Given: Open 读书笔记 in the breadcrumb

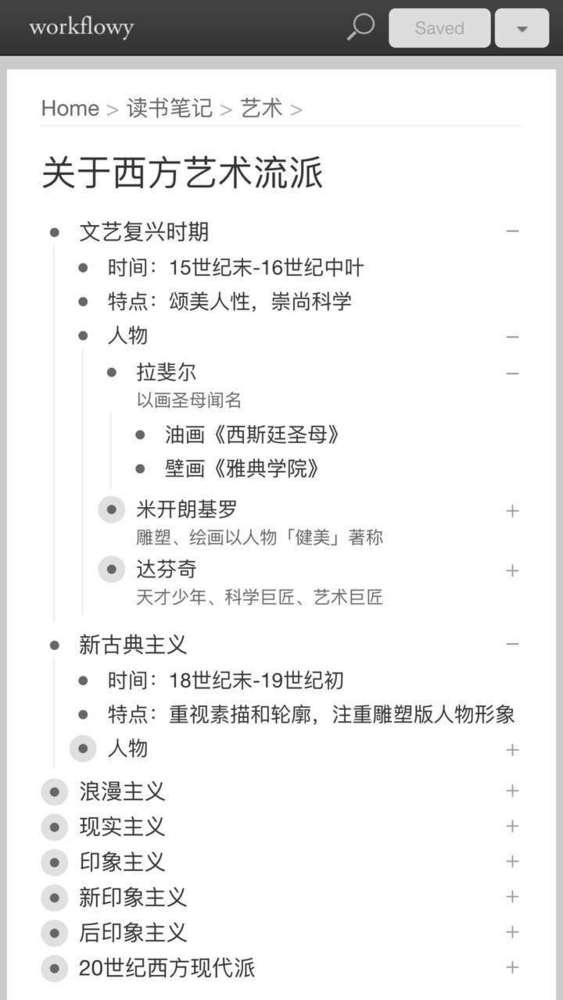Looking at the screenshot, I should pos(169,108).
